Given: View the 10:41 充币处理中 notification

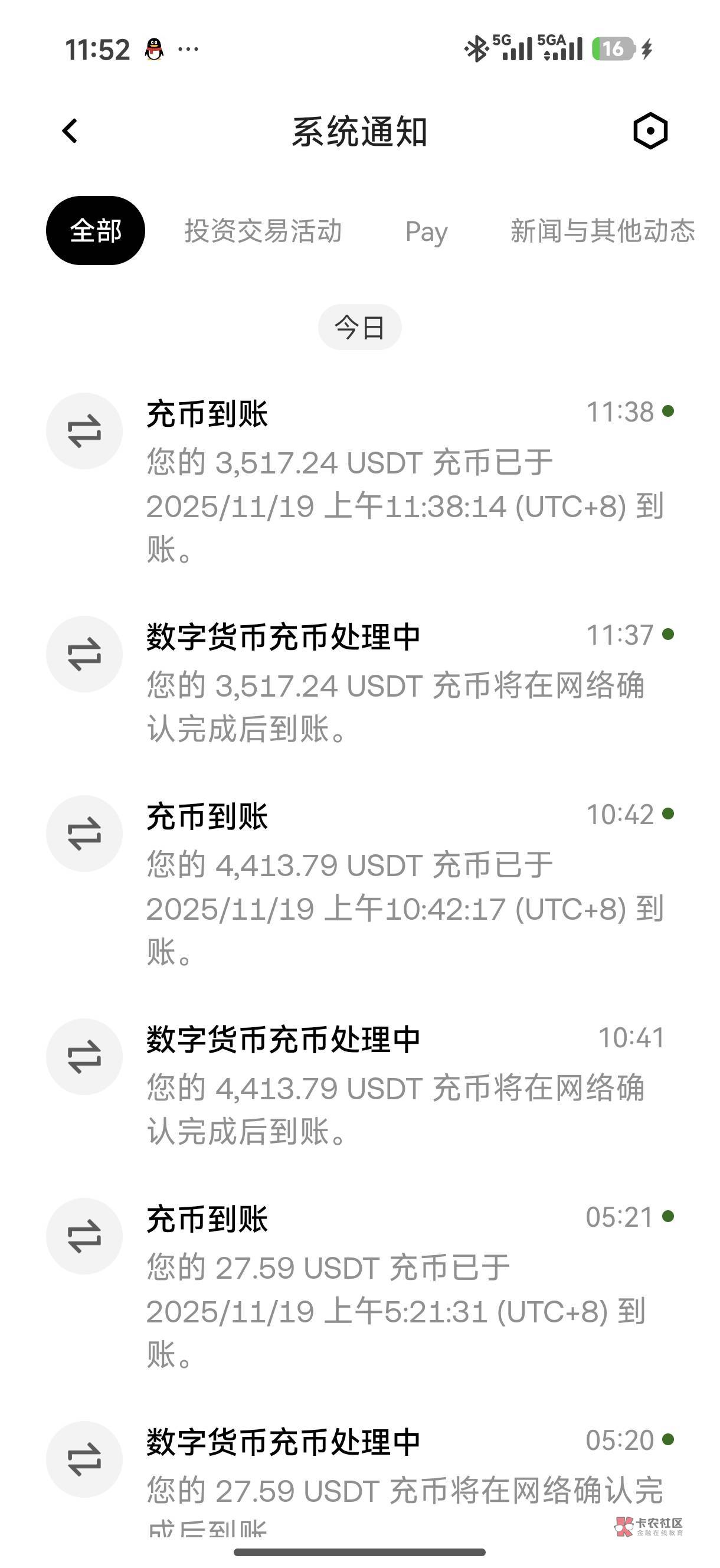Looking at the screenshot, I should click(x=390, y=1083).
